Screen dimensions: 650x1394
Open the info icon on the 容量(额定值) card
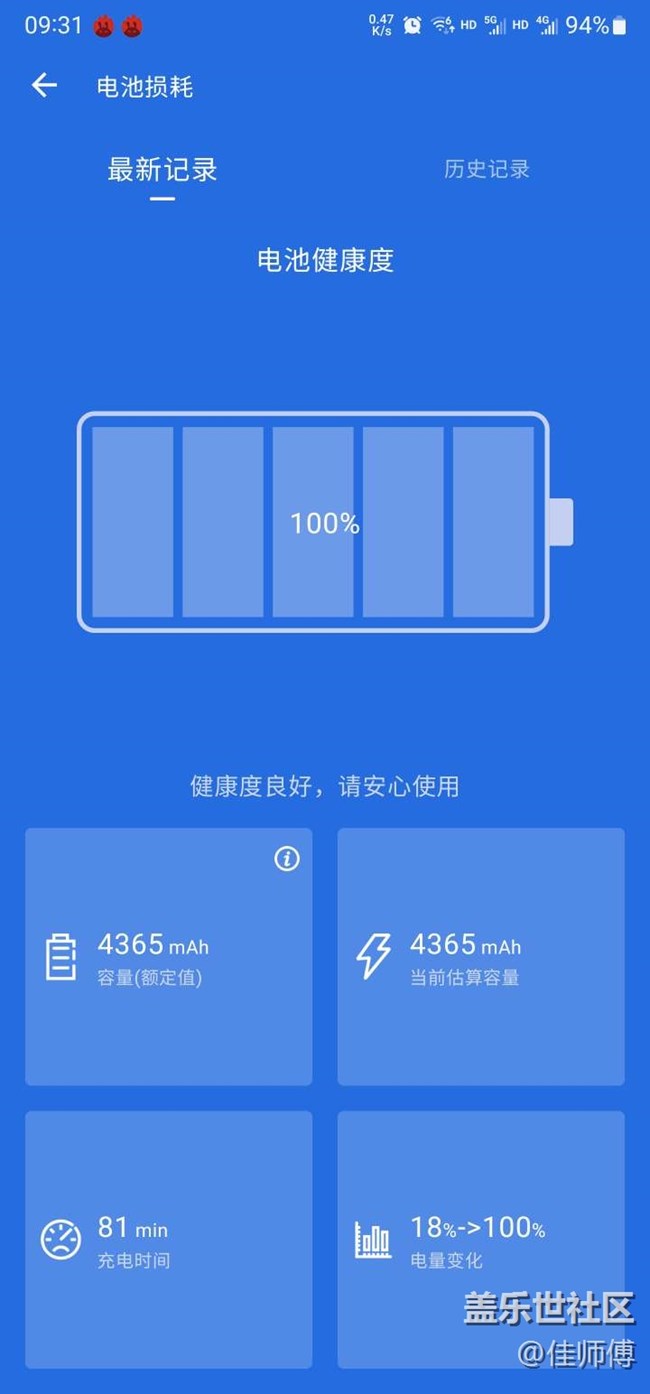click(287, 858)
